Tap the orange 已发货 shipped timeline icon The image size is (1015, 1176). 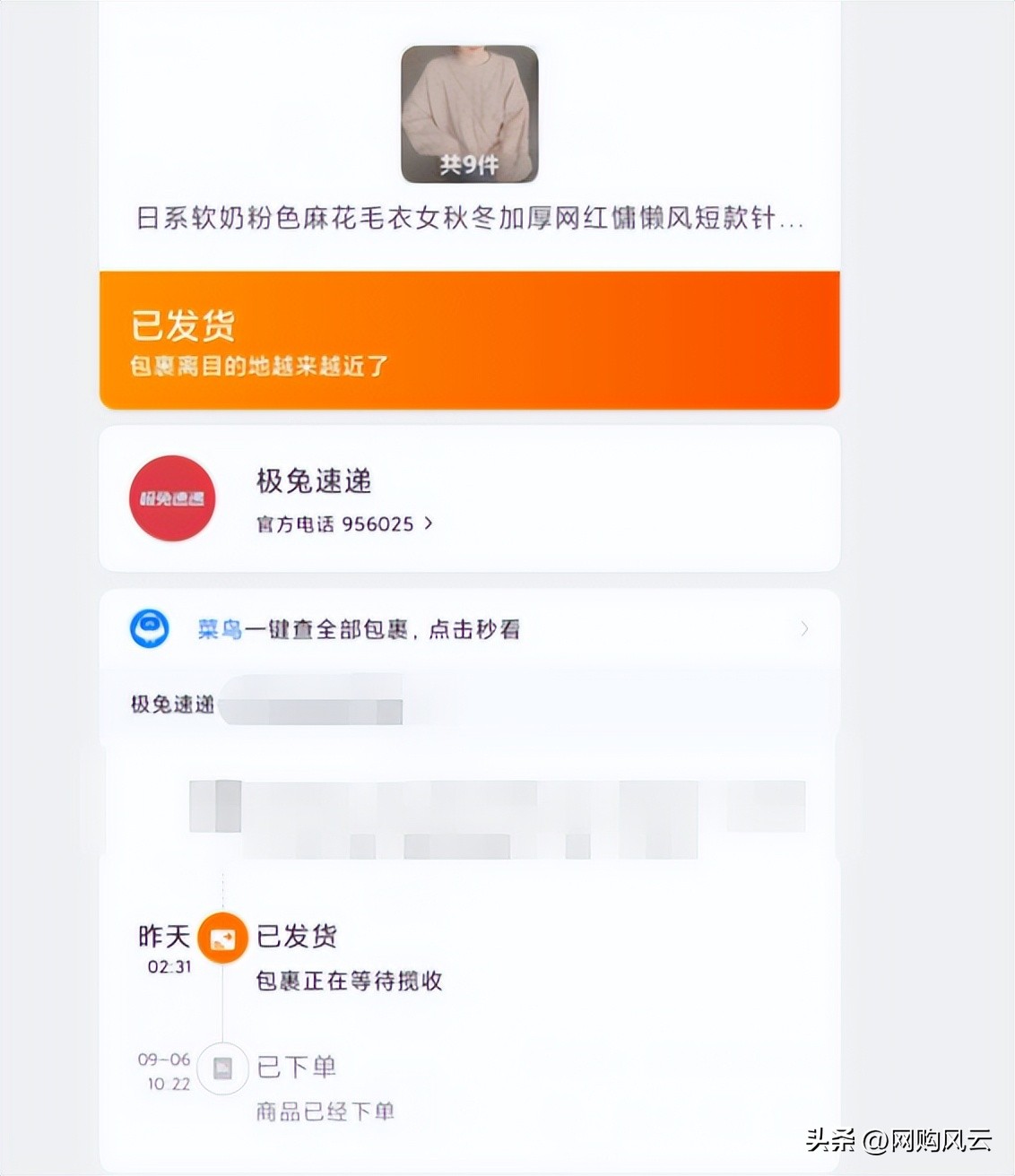[221, 936]
